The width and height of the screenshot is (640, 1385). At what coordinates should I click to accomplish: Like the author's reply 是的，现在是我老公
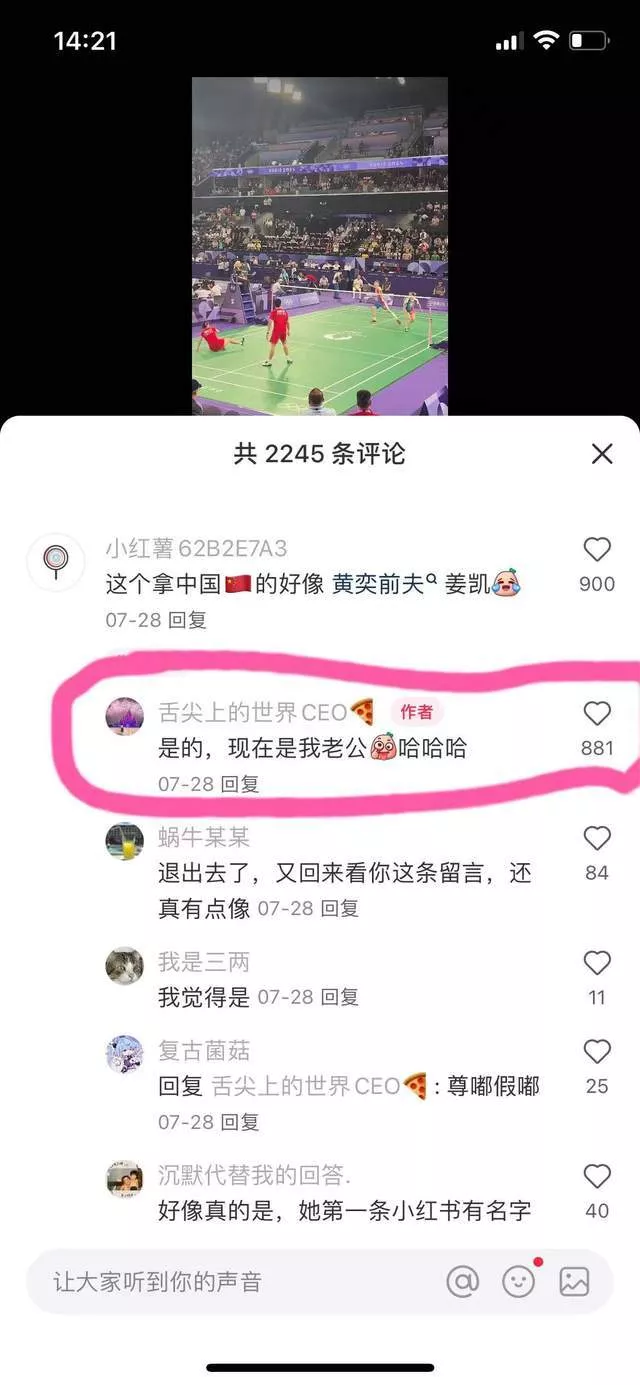[x=597, y=714]
